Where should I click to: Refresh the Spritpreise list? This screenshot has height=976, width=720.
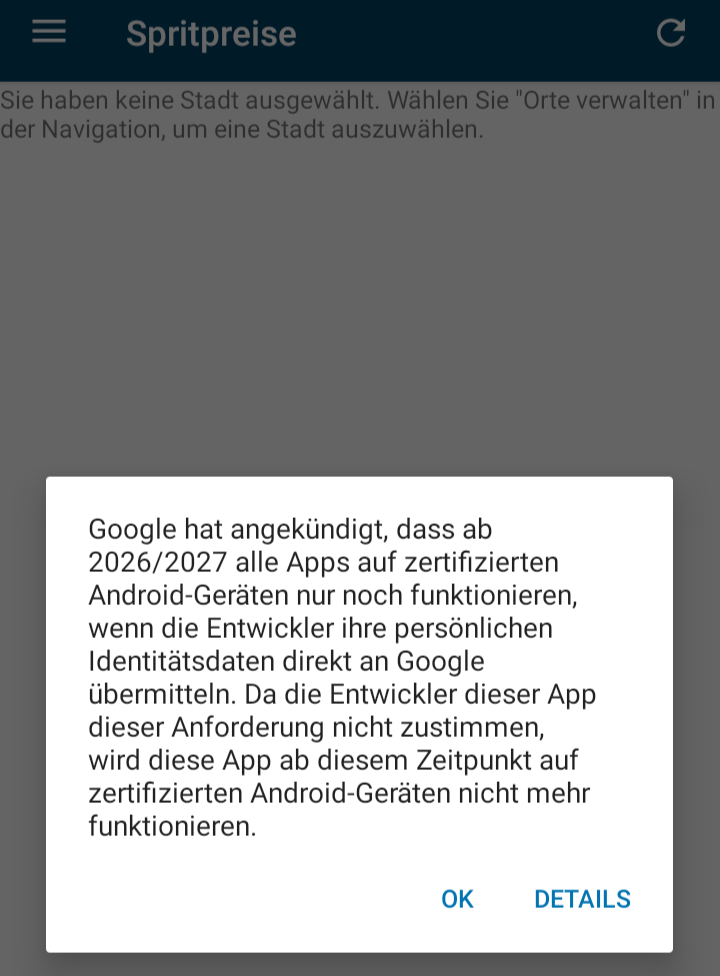[x=670, y=33]
